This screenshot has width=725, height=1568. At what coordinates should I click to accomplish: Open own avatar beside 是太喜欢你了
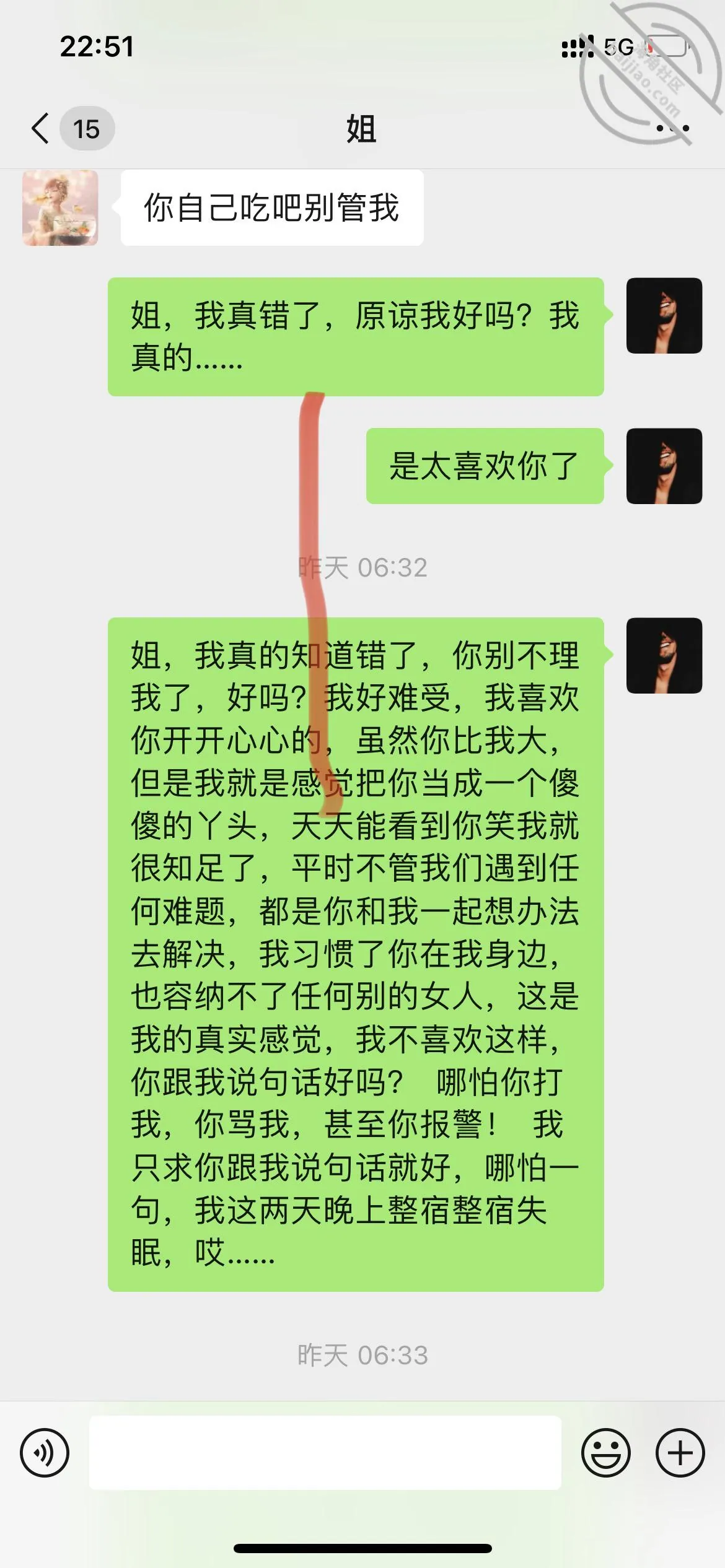(664, 466)
